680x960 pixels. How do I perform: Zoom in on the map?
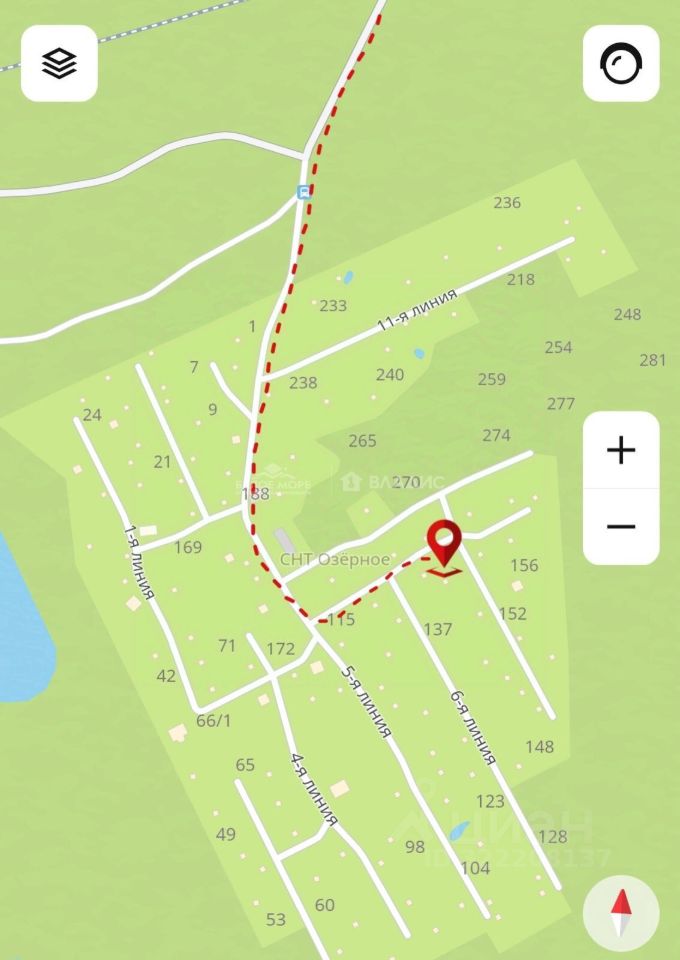pos(621,450)
